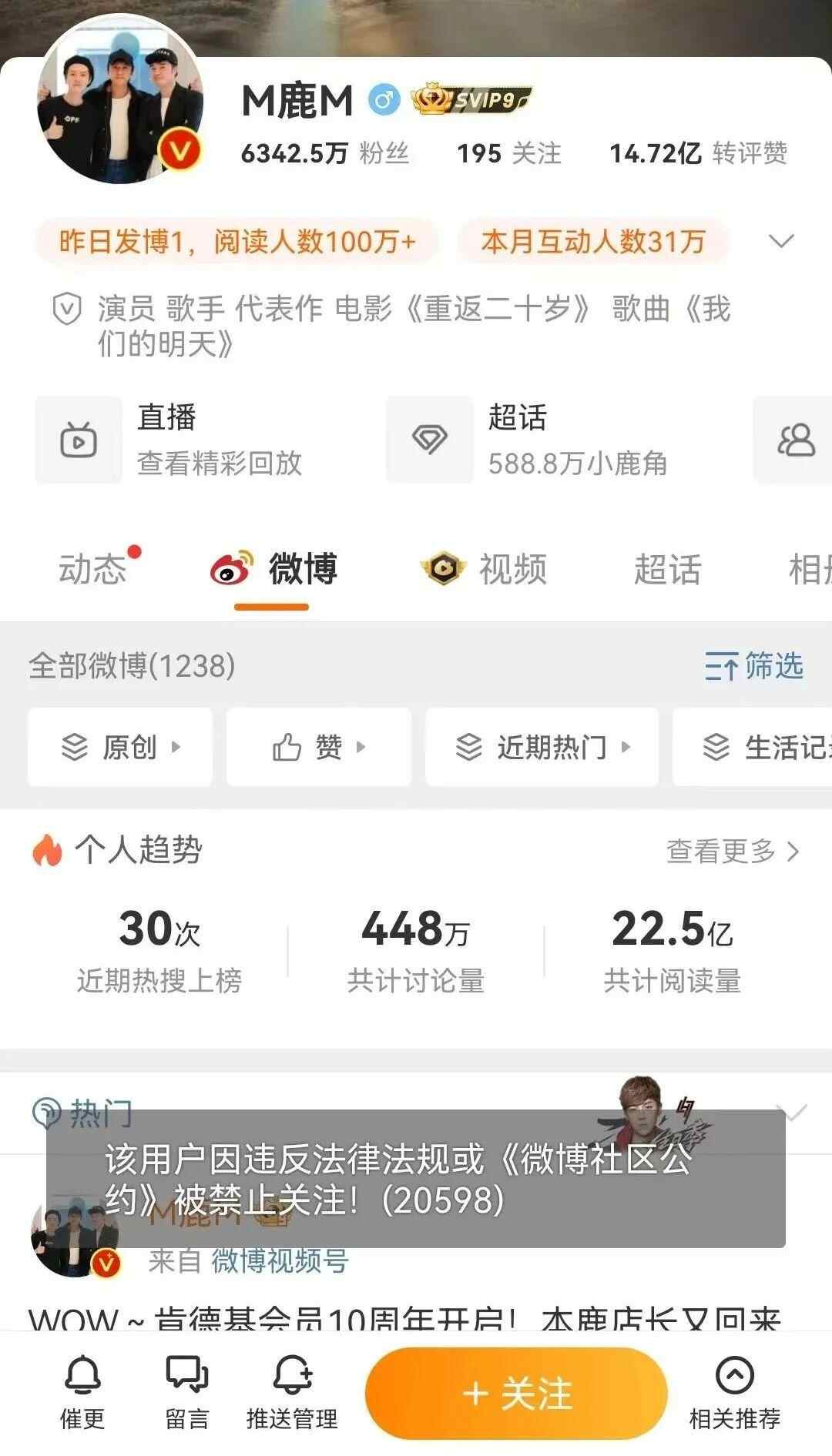Switch to the 动态 tab
Image resolution: width=832 pixels, height=1456 pixels.
(x=92, y=570)
